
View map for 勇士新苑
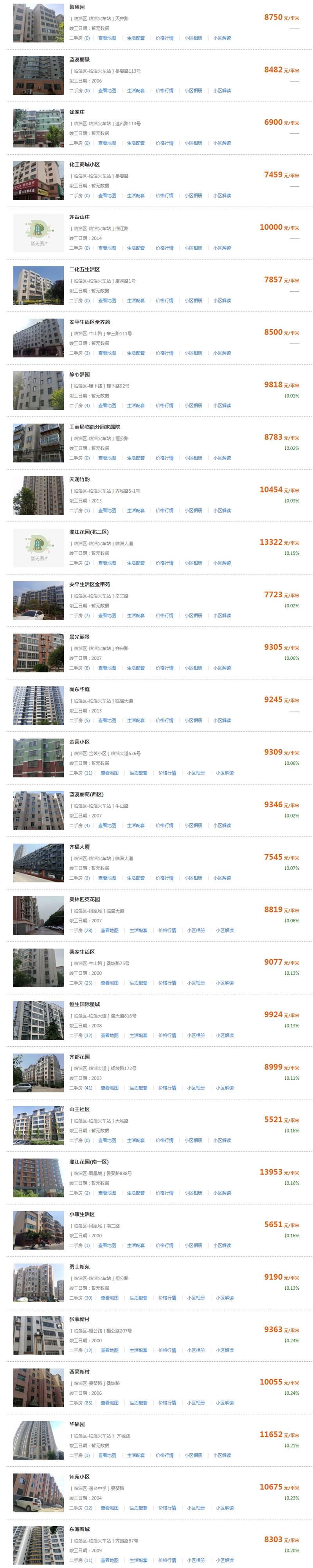point(109,1298)
